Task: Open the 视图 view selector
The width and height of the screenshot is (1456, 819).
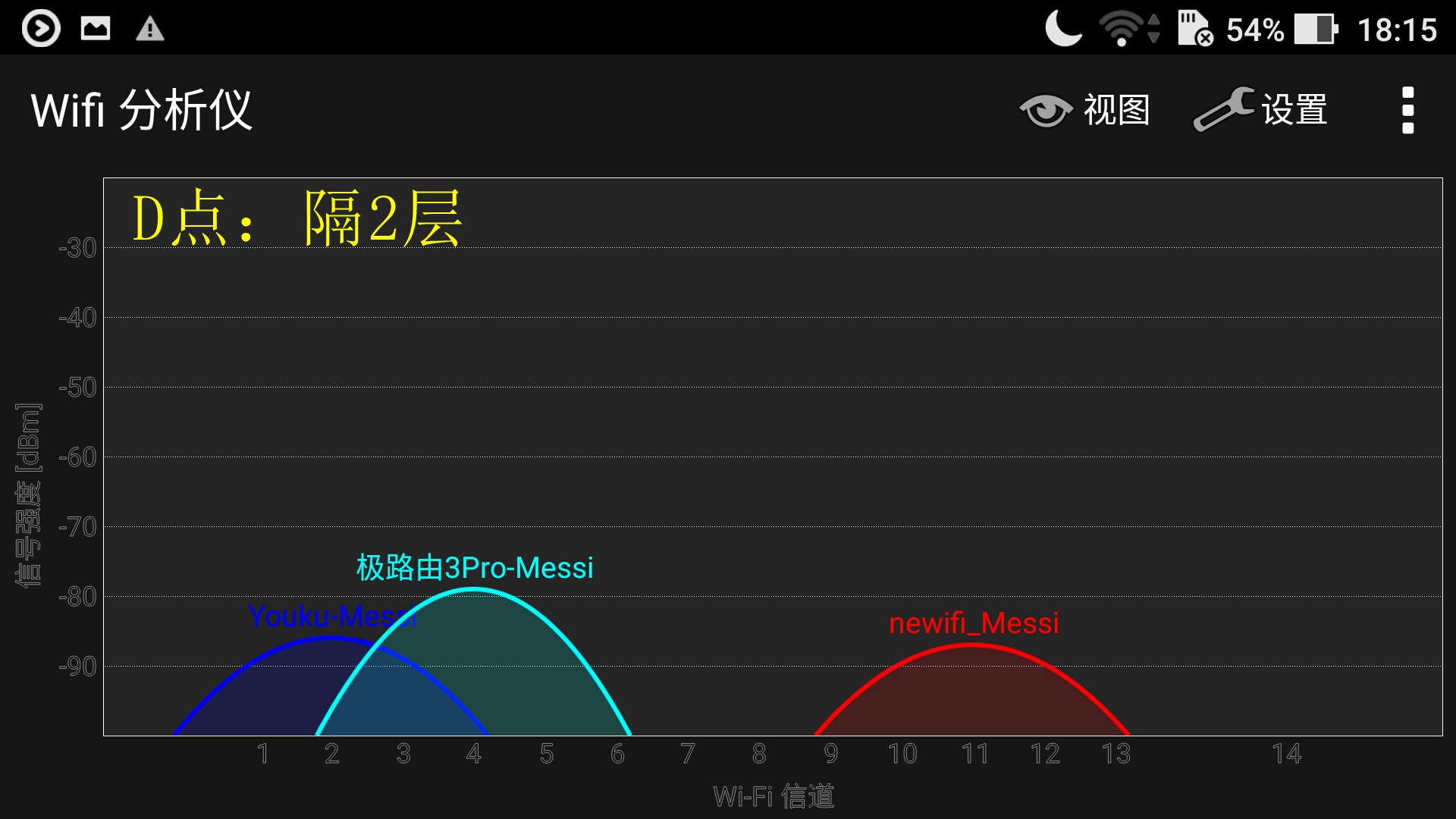Action: click(x=1085, y=111)
